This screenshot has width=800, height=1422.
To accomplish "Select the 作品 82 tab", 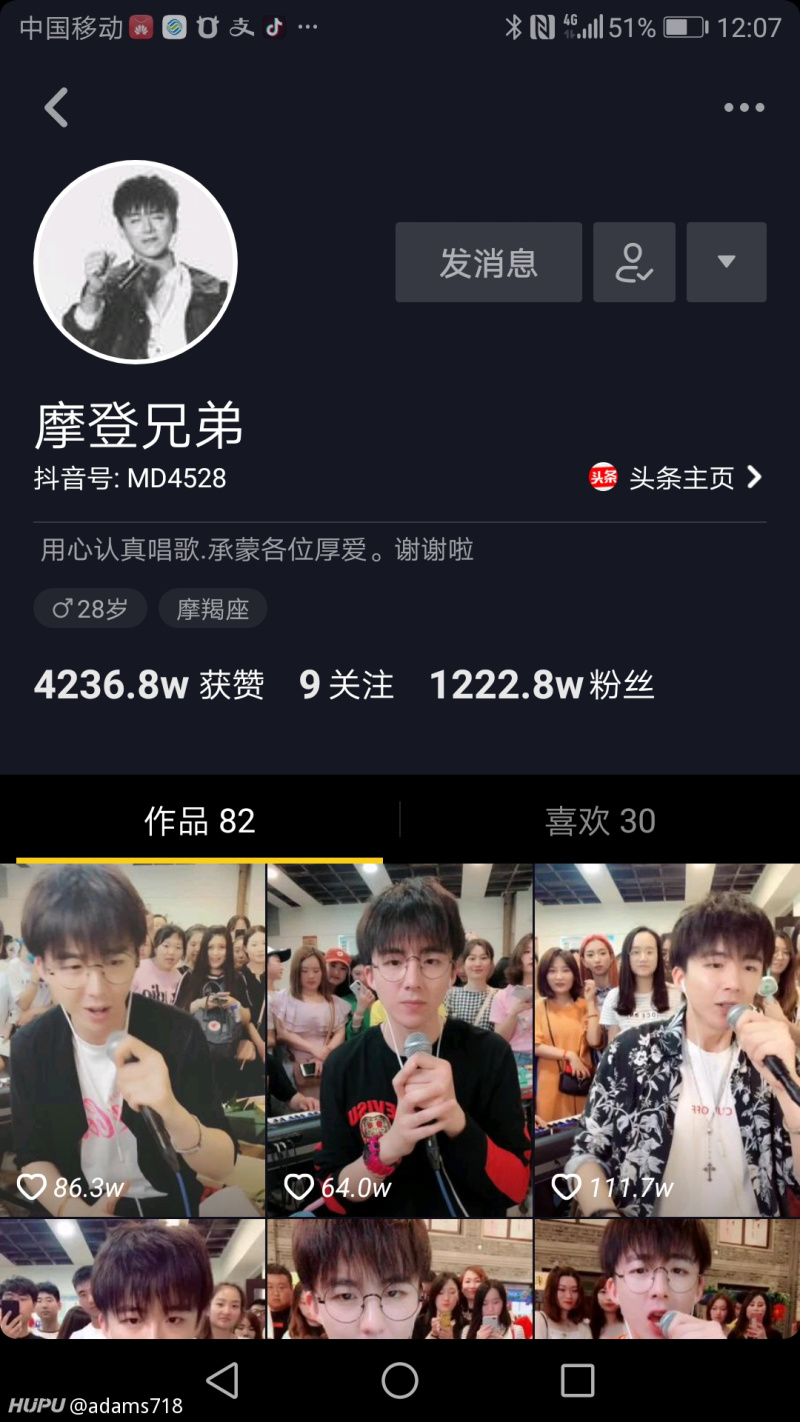I will pyautogui.click(x=199, y=820).
